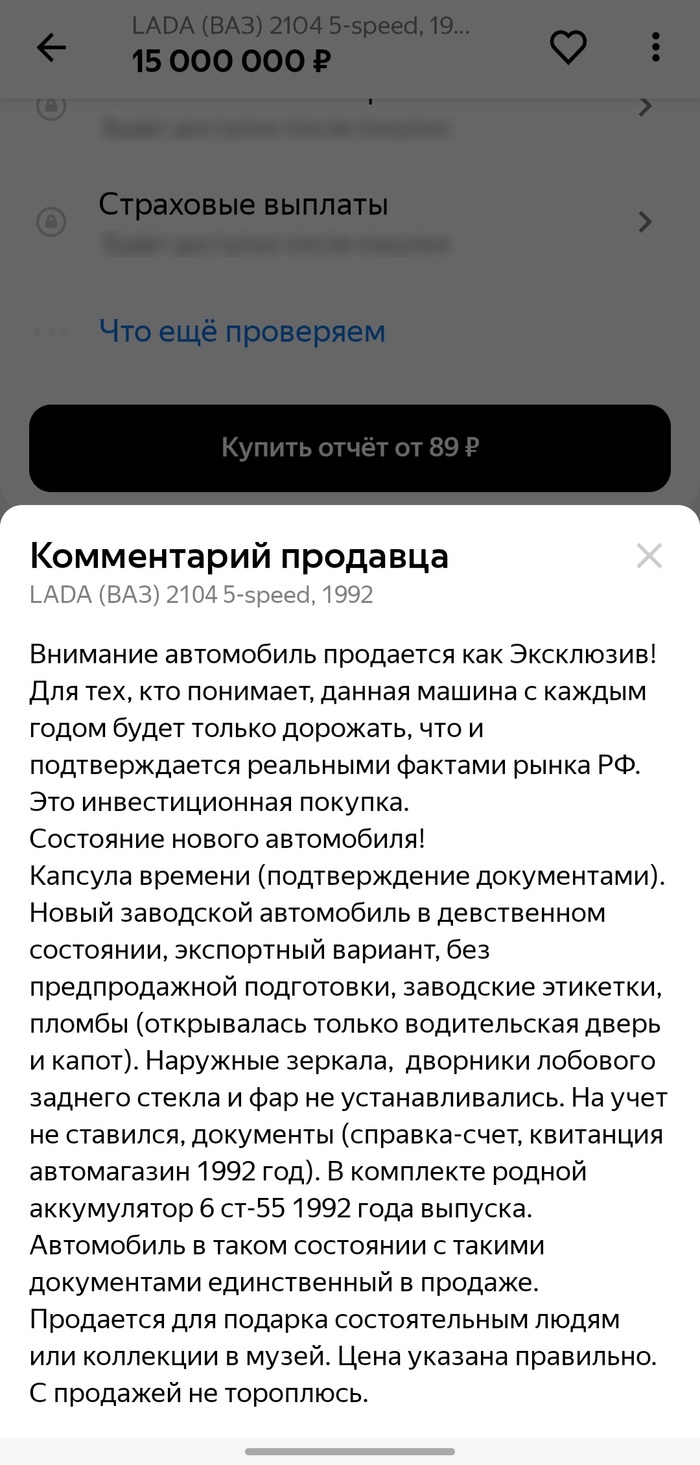Open the Что ещё проверяем link
Image resolution: width=700 pixels, height=1465 pixels.
241,331
